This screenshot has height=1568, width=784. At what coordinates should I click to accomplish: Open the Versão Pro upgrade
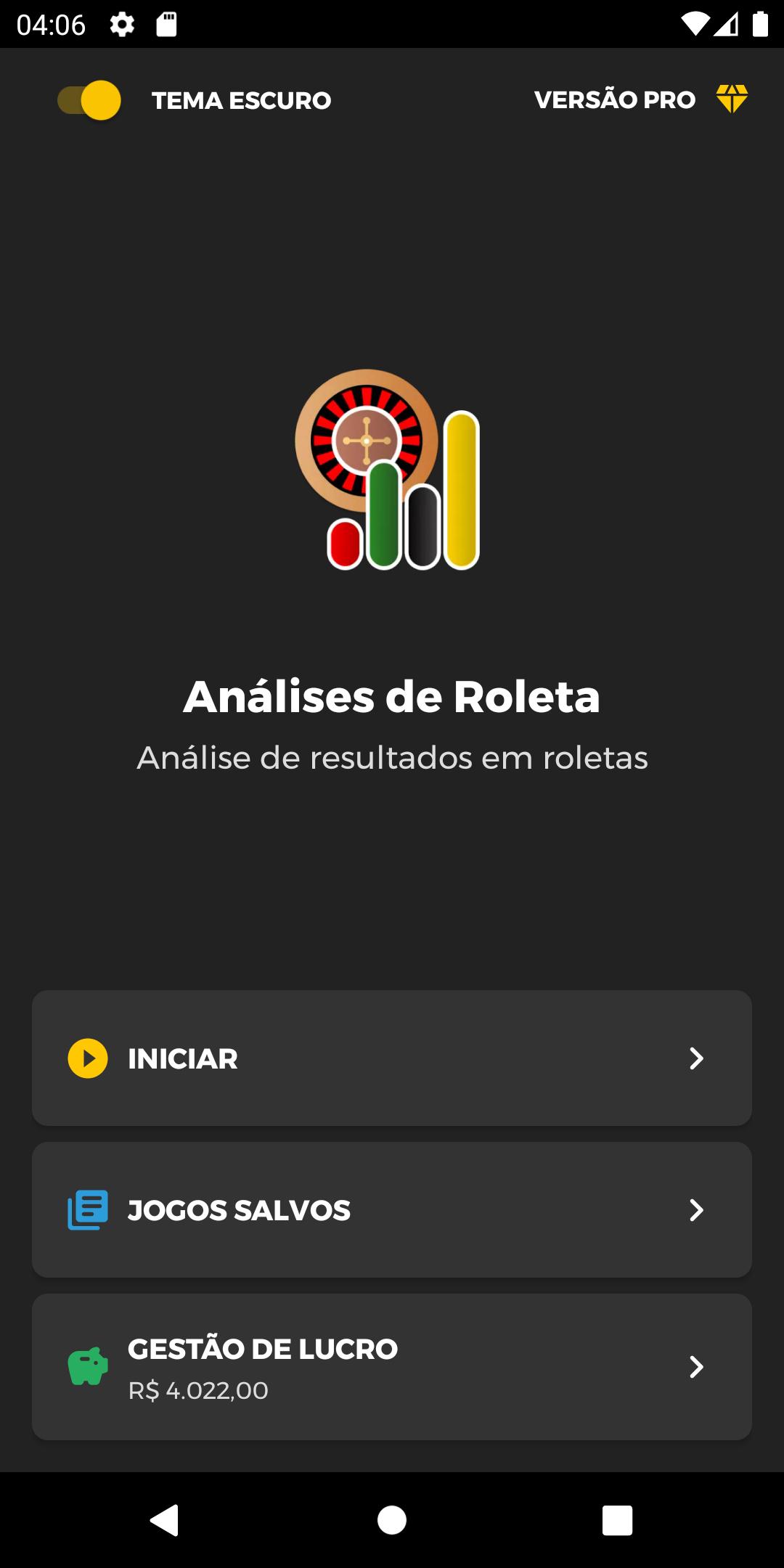[x=640, y=99]
